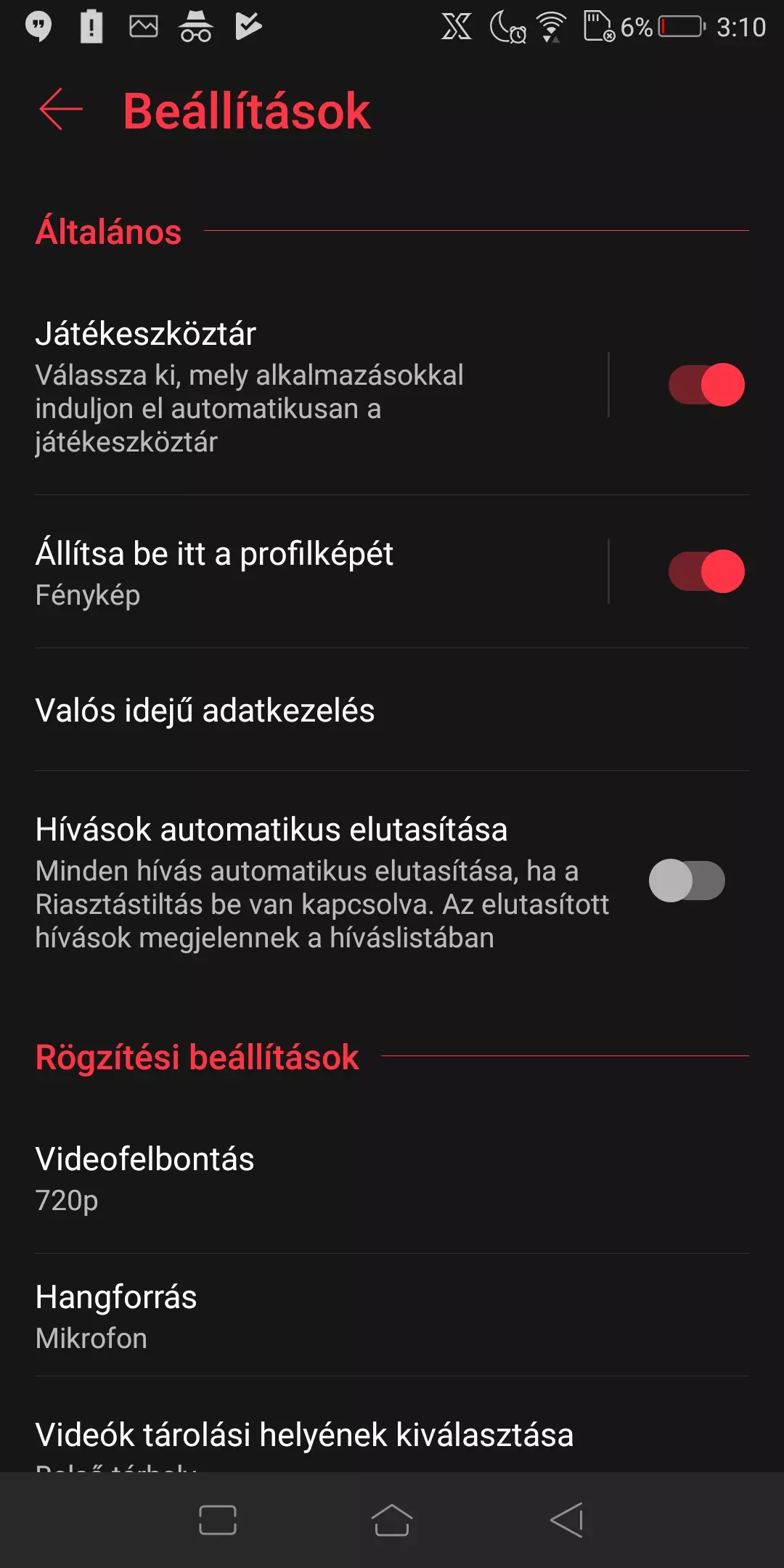Enable Hívások automatikus elutasítása switch
This screenshot has height=1568, width=784.
coord(687,881)
